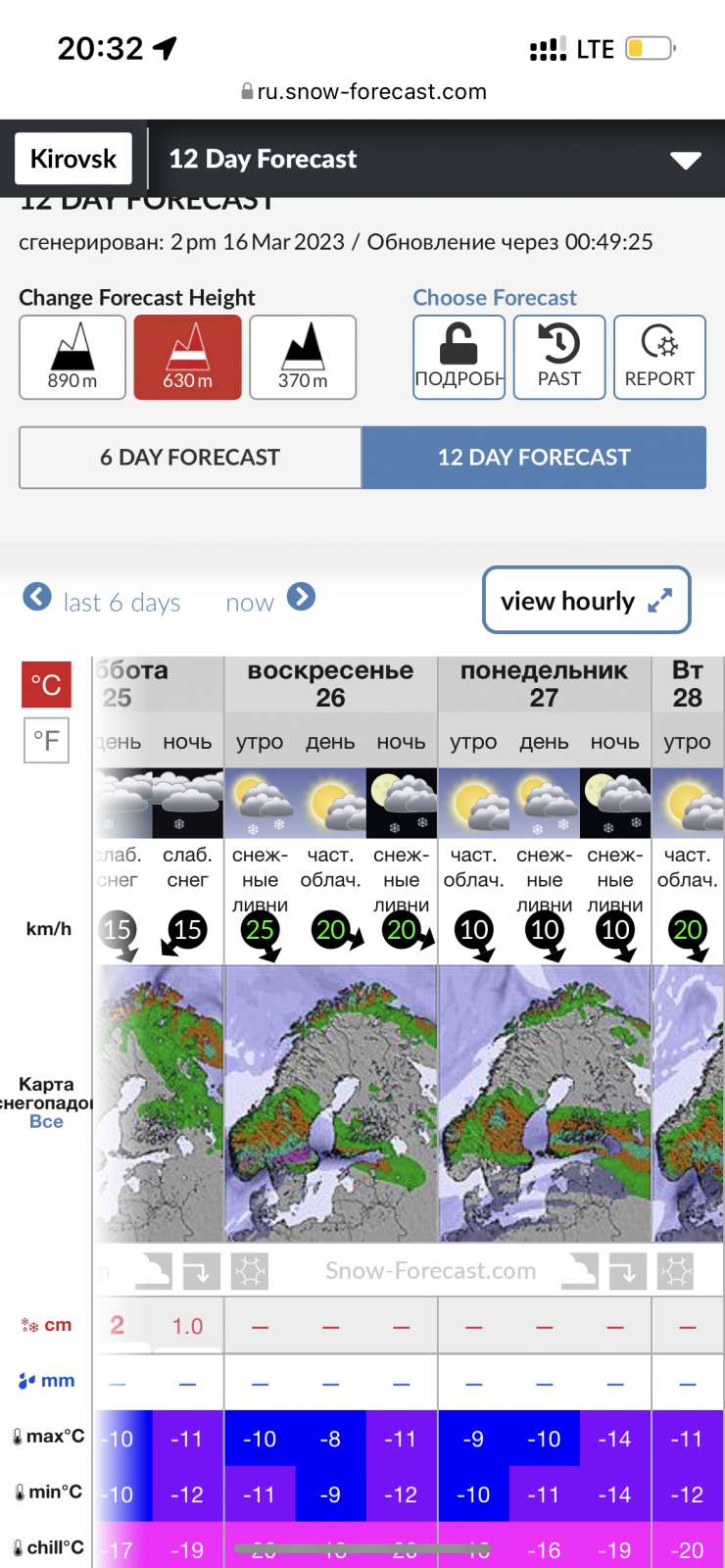Screen dimensions: 725x1568
Task: Tap the browser address bar
Action: (363, 91)
